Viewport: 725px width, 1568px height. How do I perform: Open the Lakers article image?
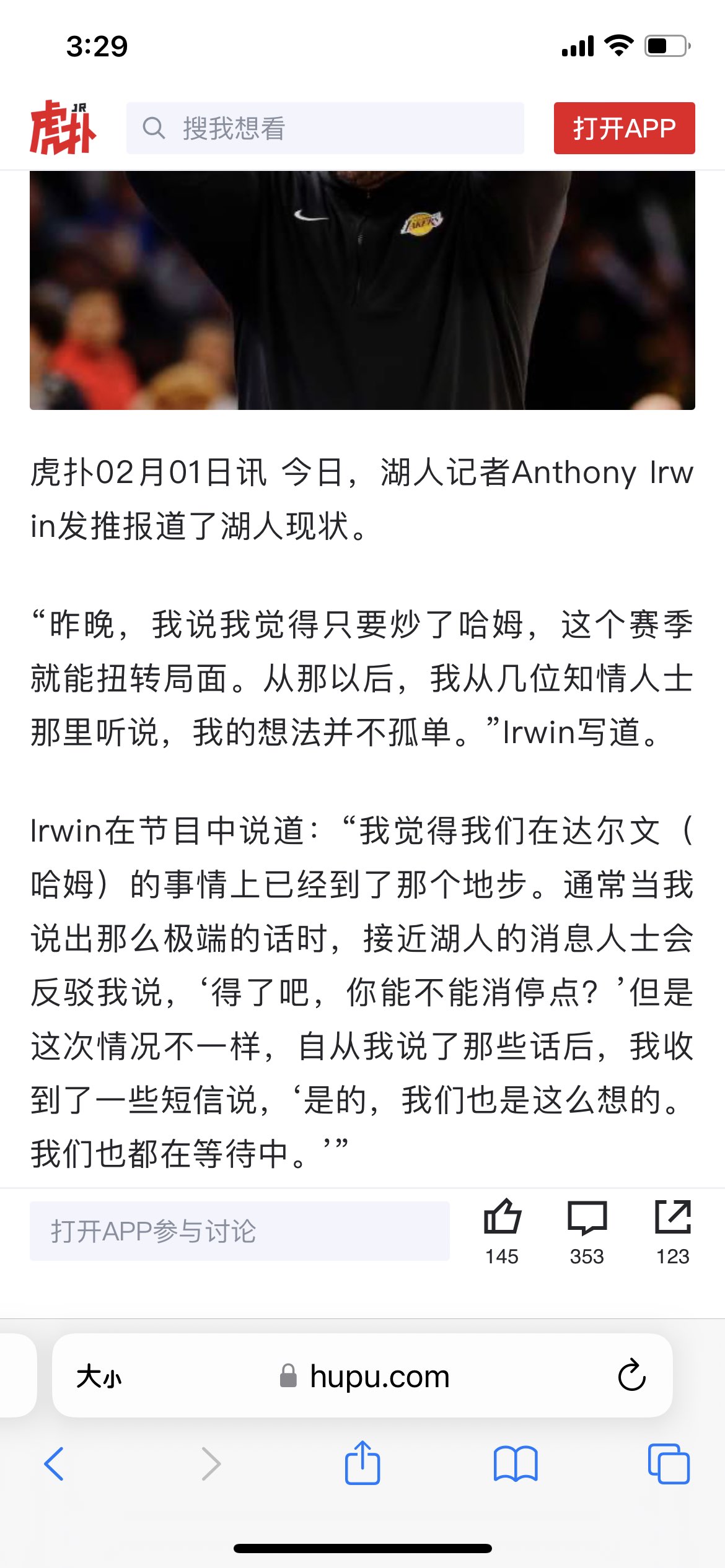(362, 290)
